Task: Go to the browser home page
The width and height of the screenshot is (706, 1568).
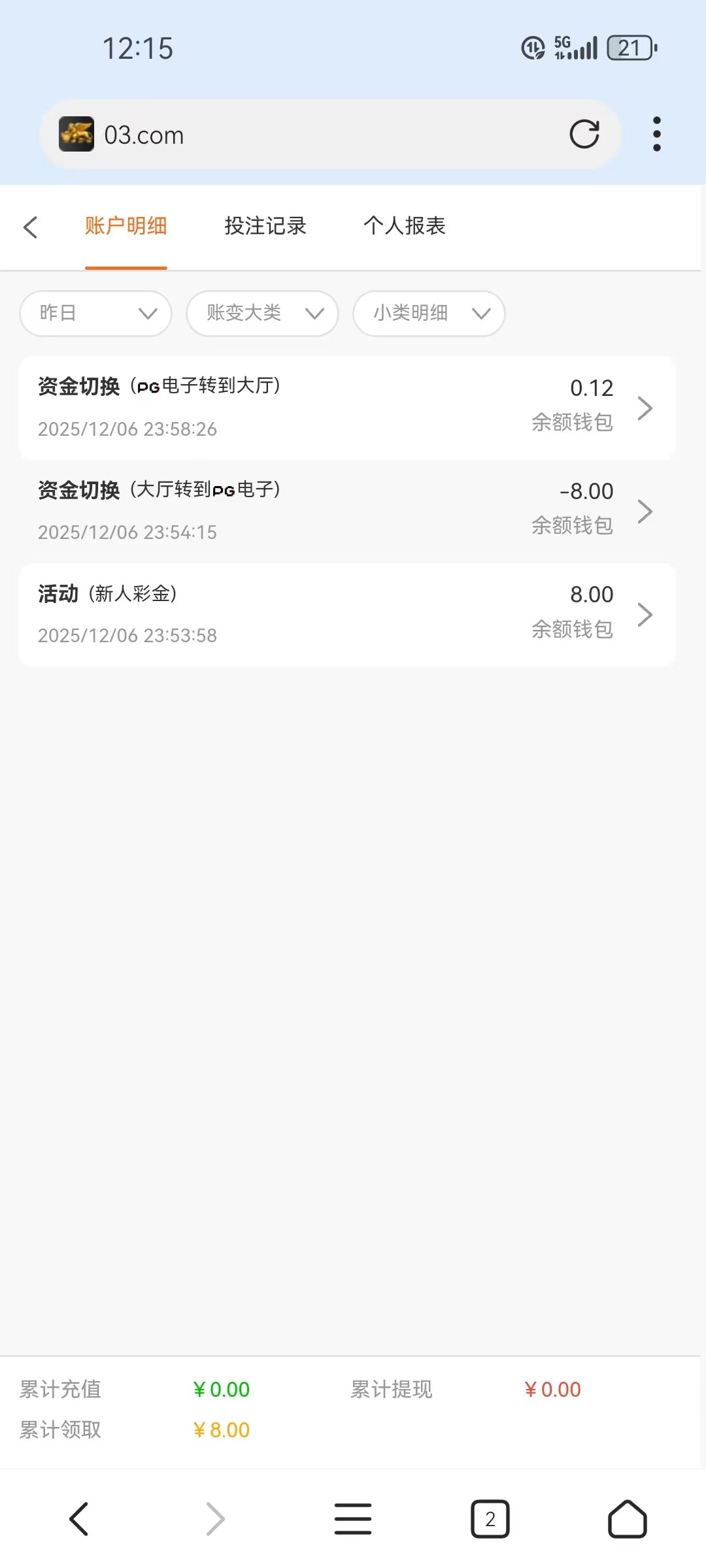Action: tap(627, 1519)
